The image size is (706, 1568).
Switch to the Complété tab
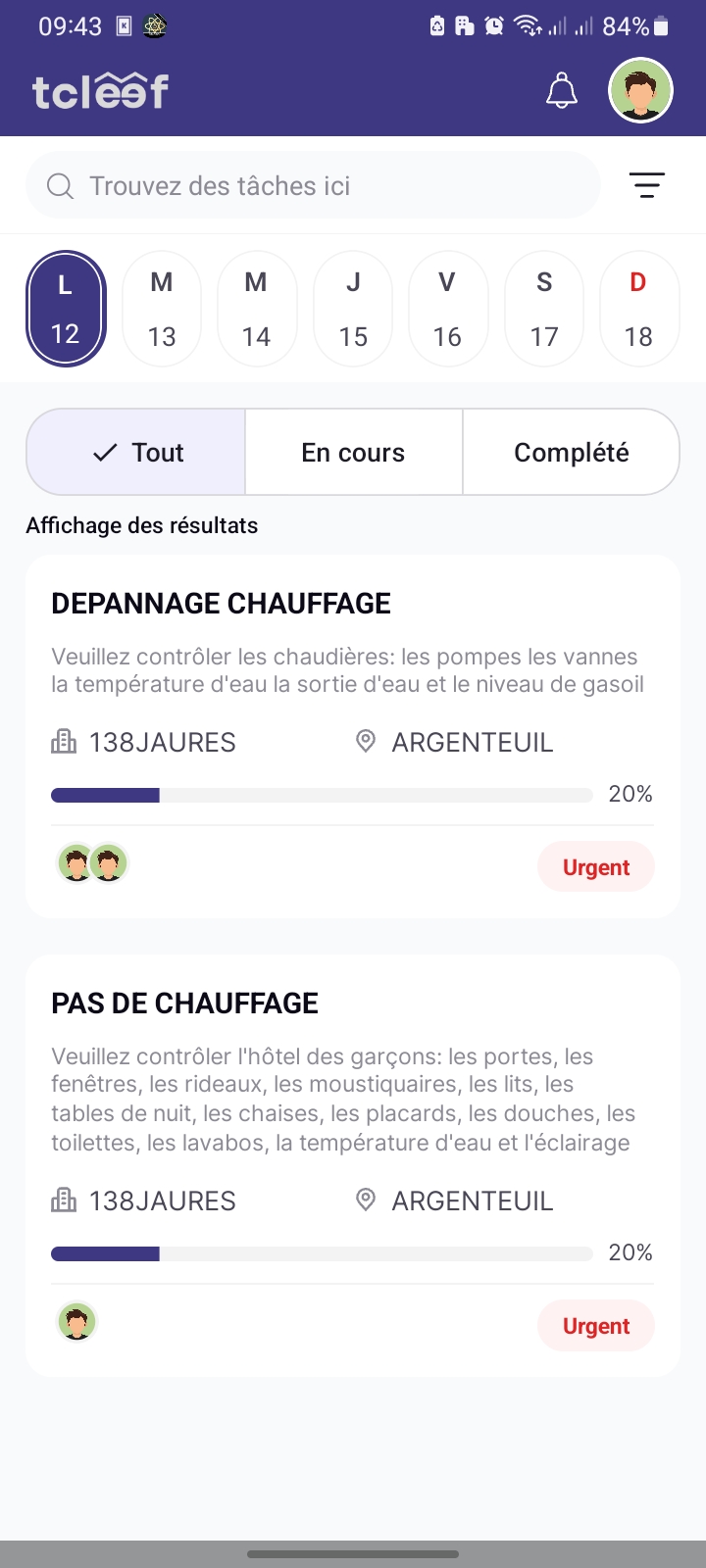pos(572,452)
